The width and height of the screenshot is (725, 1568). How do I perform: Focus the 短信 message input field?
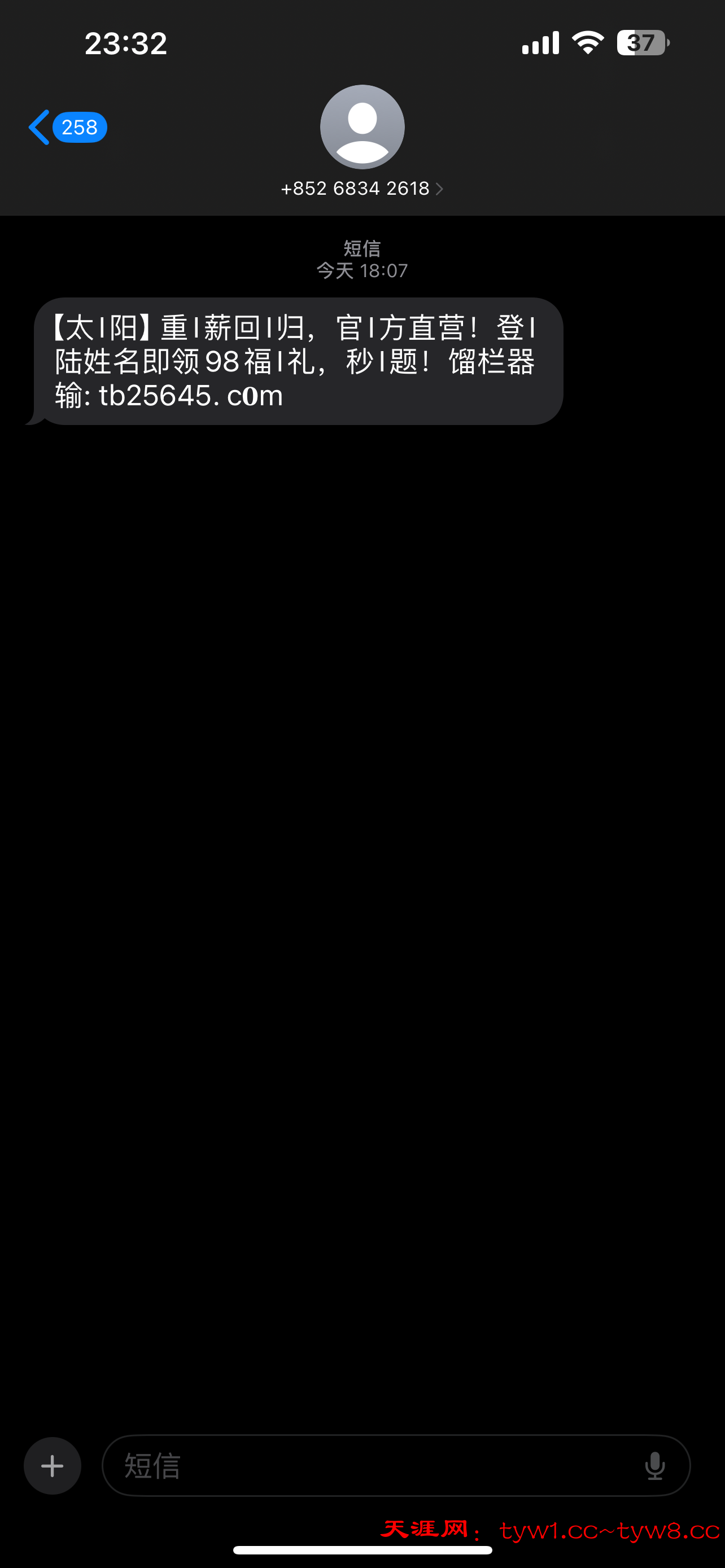(x=396, y=1466)
